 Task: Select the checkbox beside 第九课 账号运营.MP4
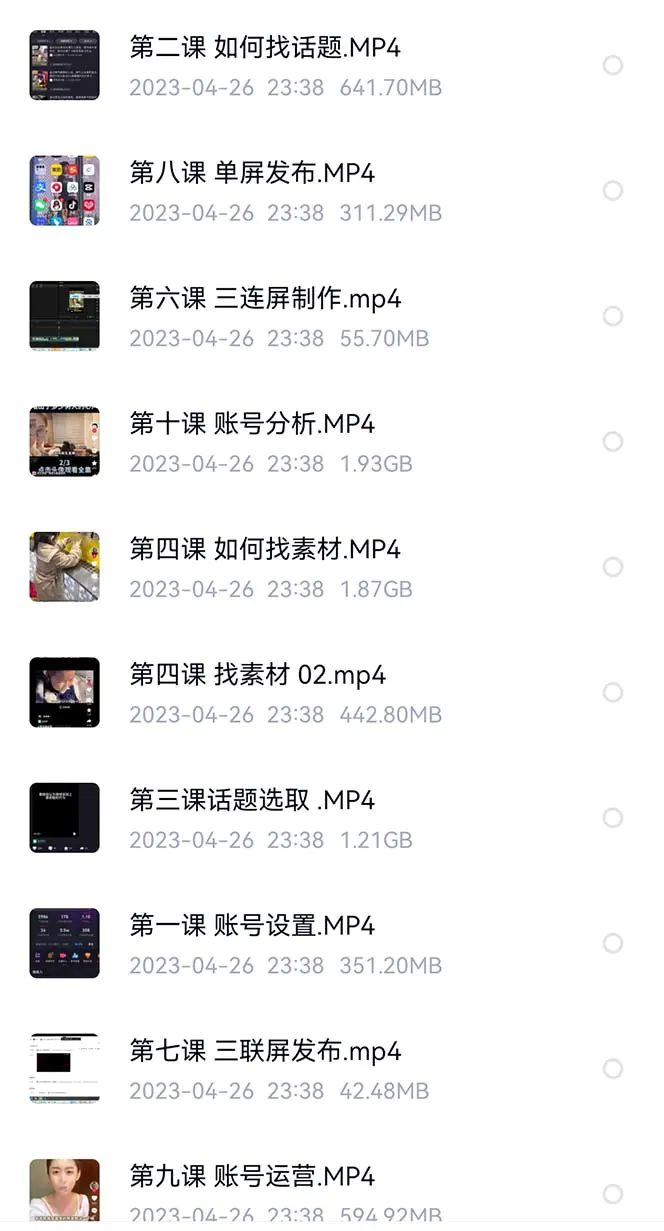[613, 1194]
